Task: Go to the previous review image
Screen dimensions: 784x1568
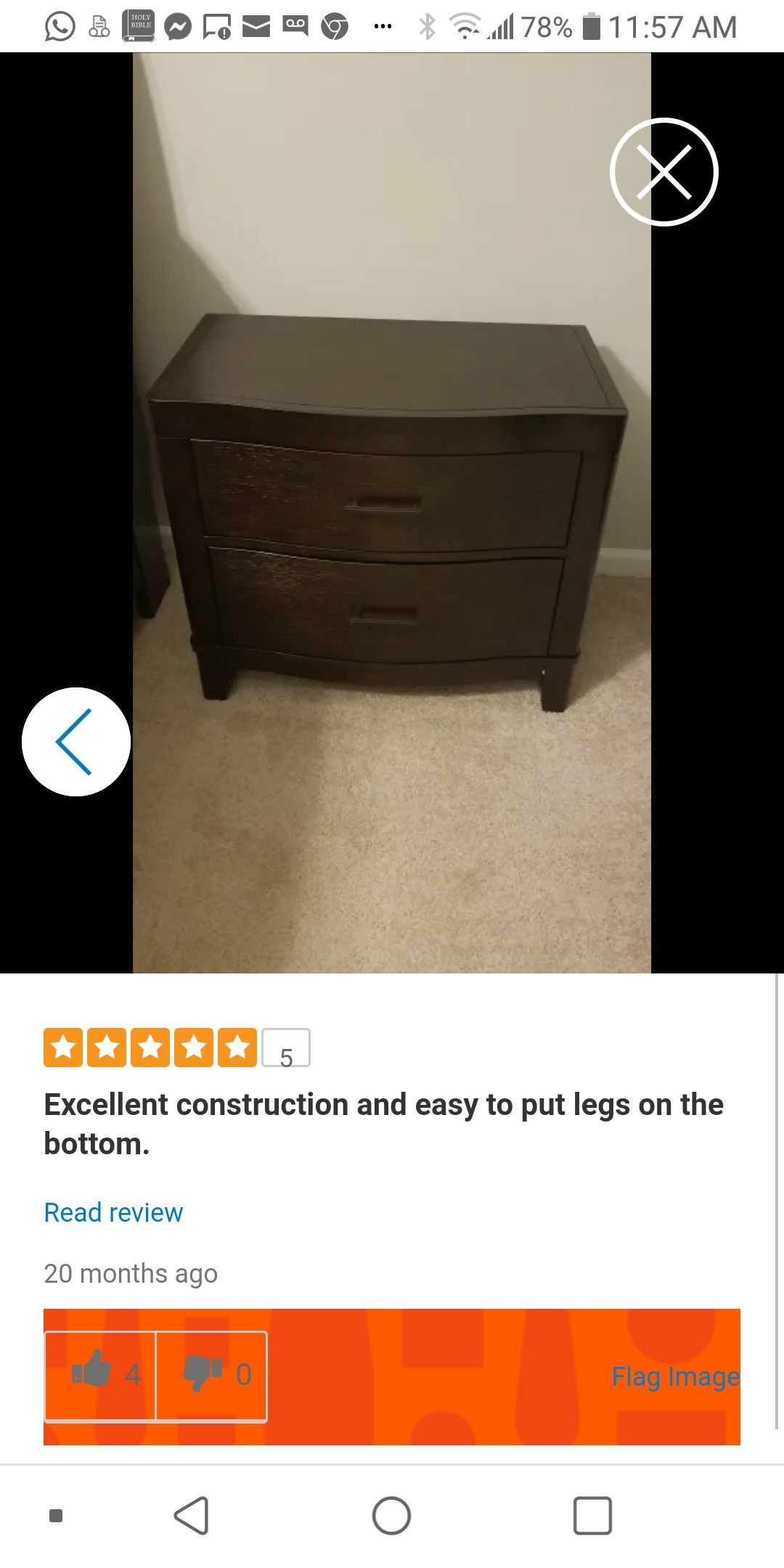Action: [x=76, y=742]
